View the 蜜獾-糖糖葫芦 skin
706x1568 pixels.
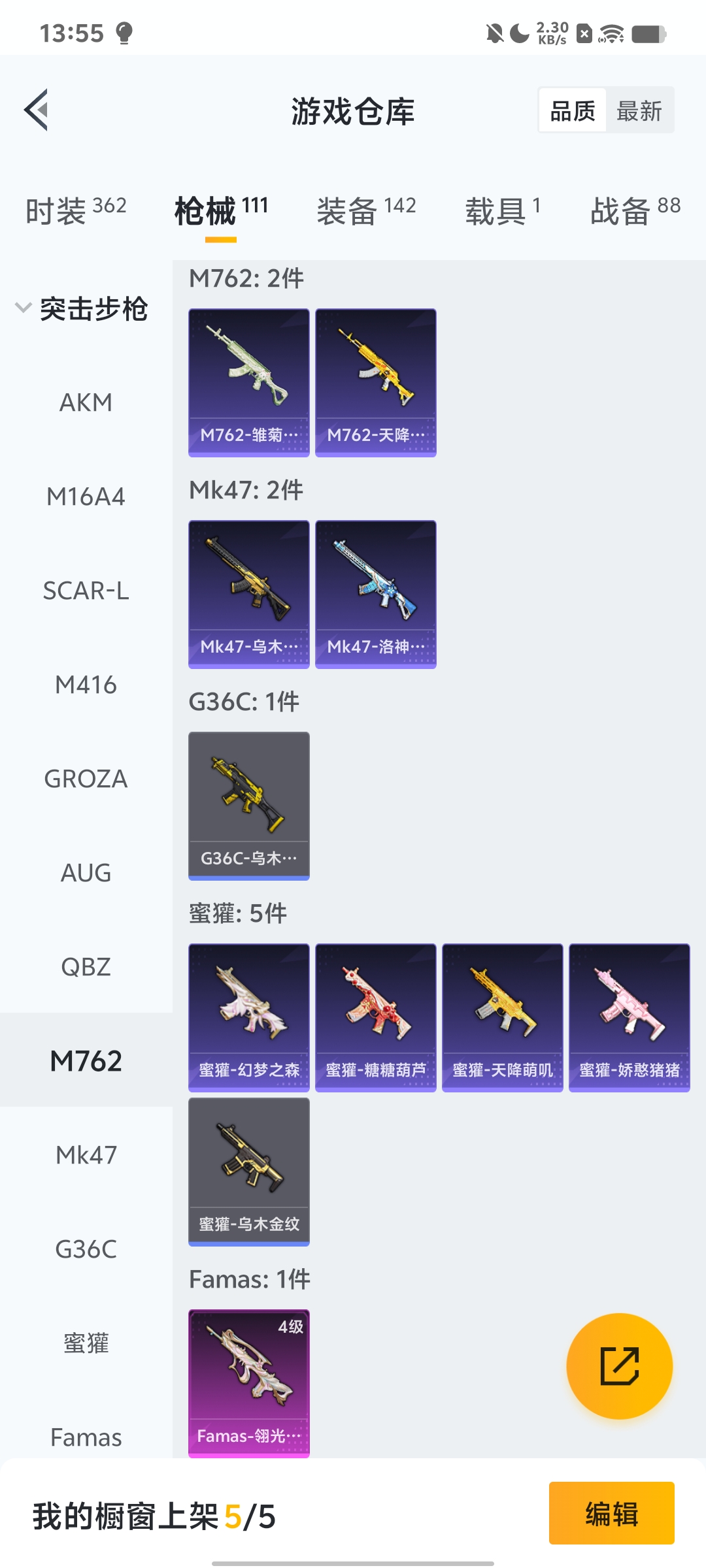click(x=375, y=1017)
